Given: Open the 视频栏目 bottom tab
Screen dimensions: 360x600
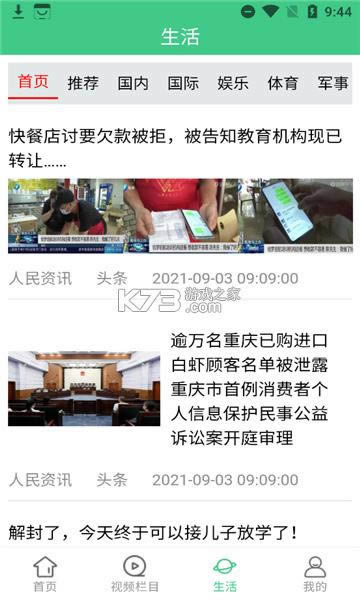Looking at the screenshot, I should pyautogui.click(x=135, y=574).
